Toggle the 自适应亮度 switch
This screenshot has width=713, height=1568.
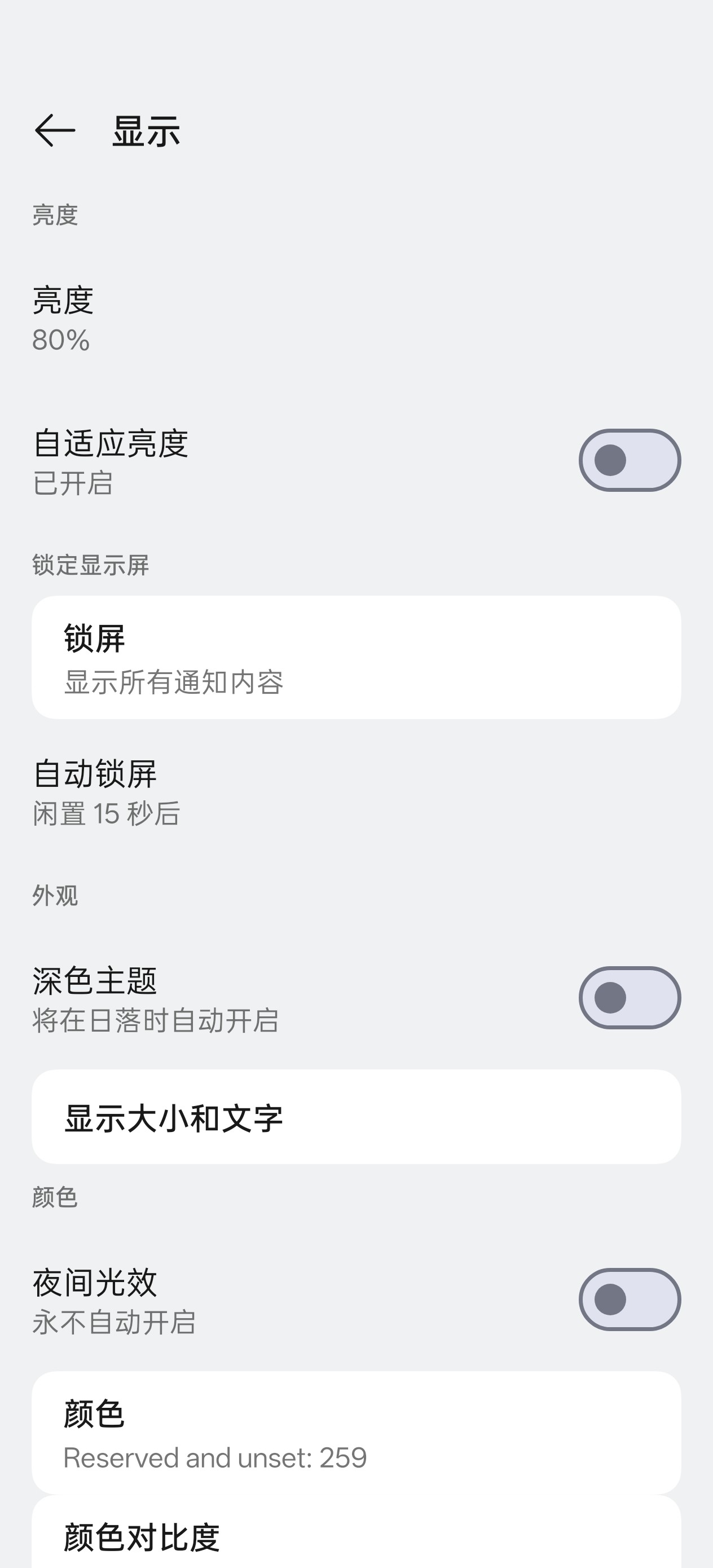pyautogui.click(x=629, y=460)
